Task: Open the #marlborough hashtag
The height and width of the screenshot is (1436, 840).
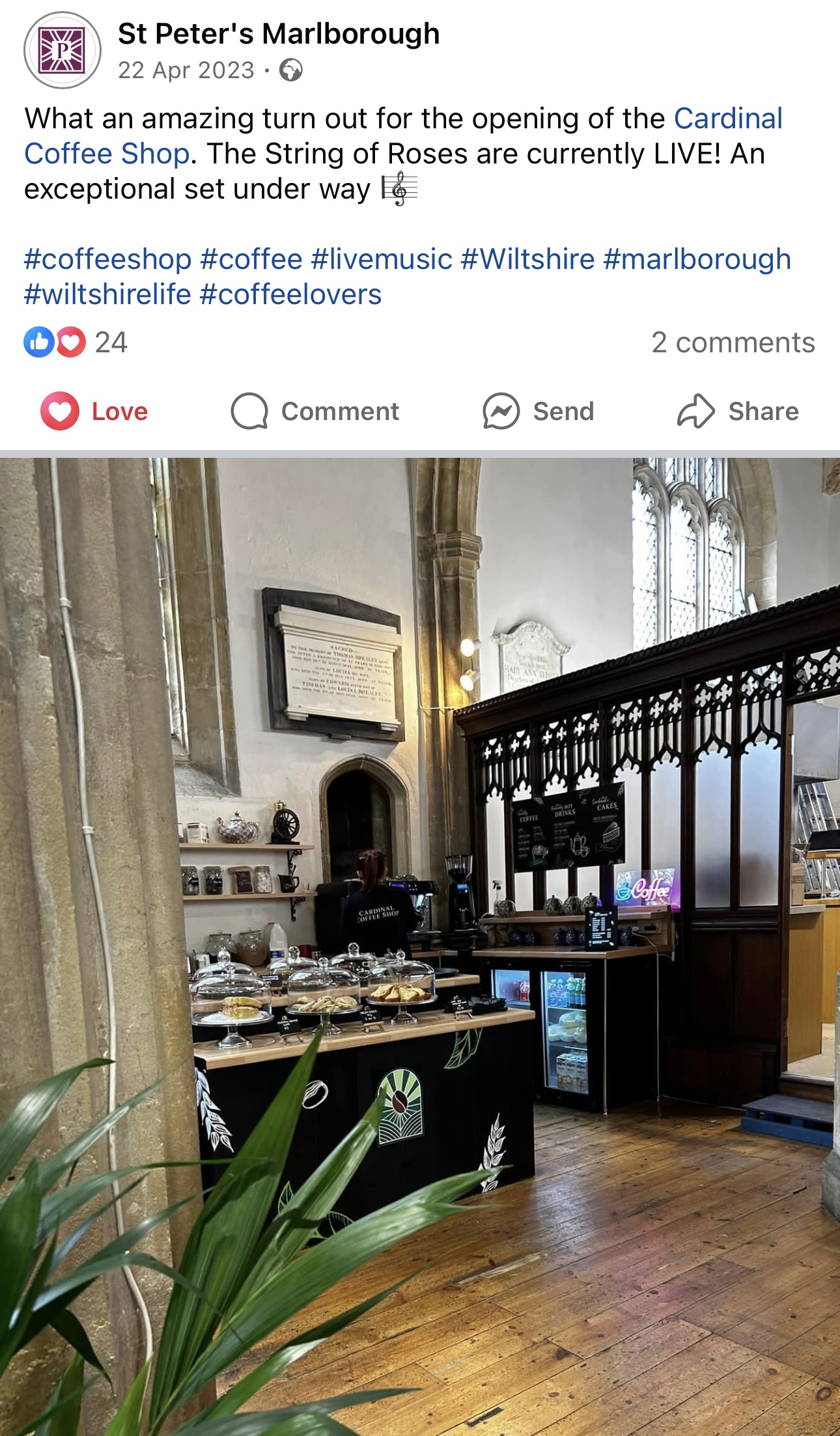Action: 697,259
